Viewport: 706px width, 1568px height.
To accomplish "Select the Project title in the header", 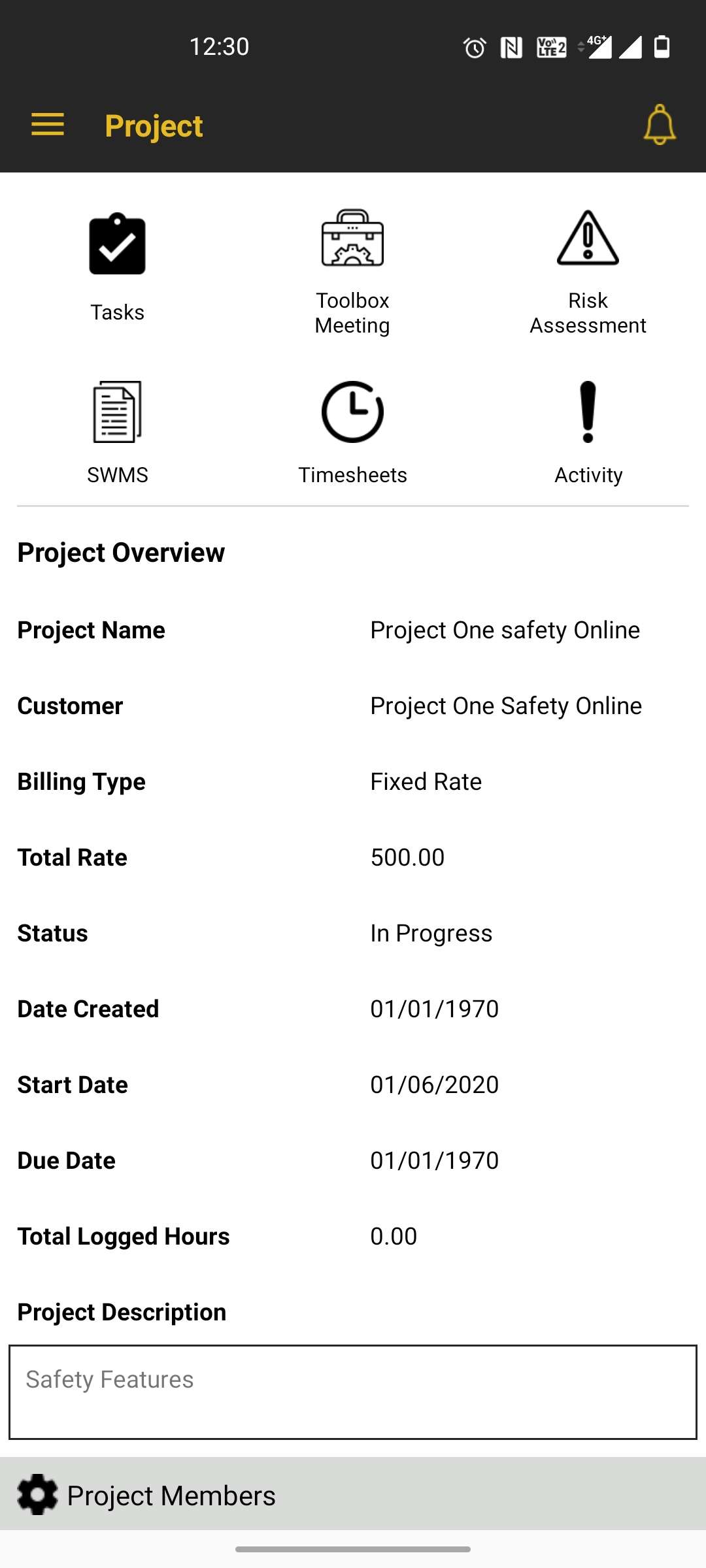I will coord(154,125).
